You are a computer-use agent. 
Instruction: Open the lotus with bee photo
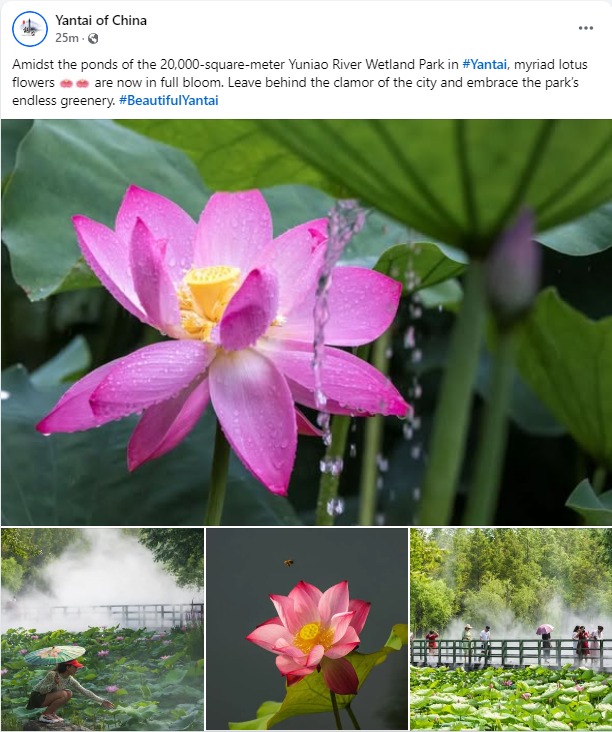click(x=306, y=629)
